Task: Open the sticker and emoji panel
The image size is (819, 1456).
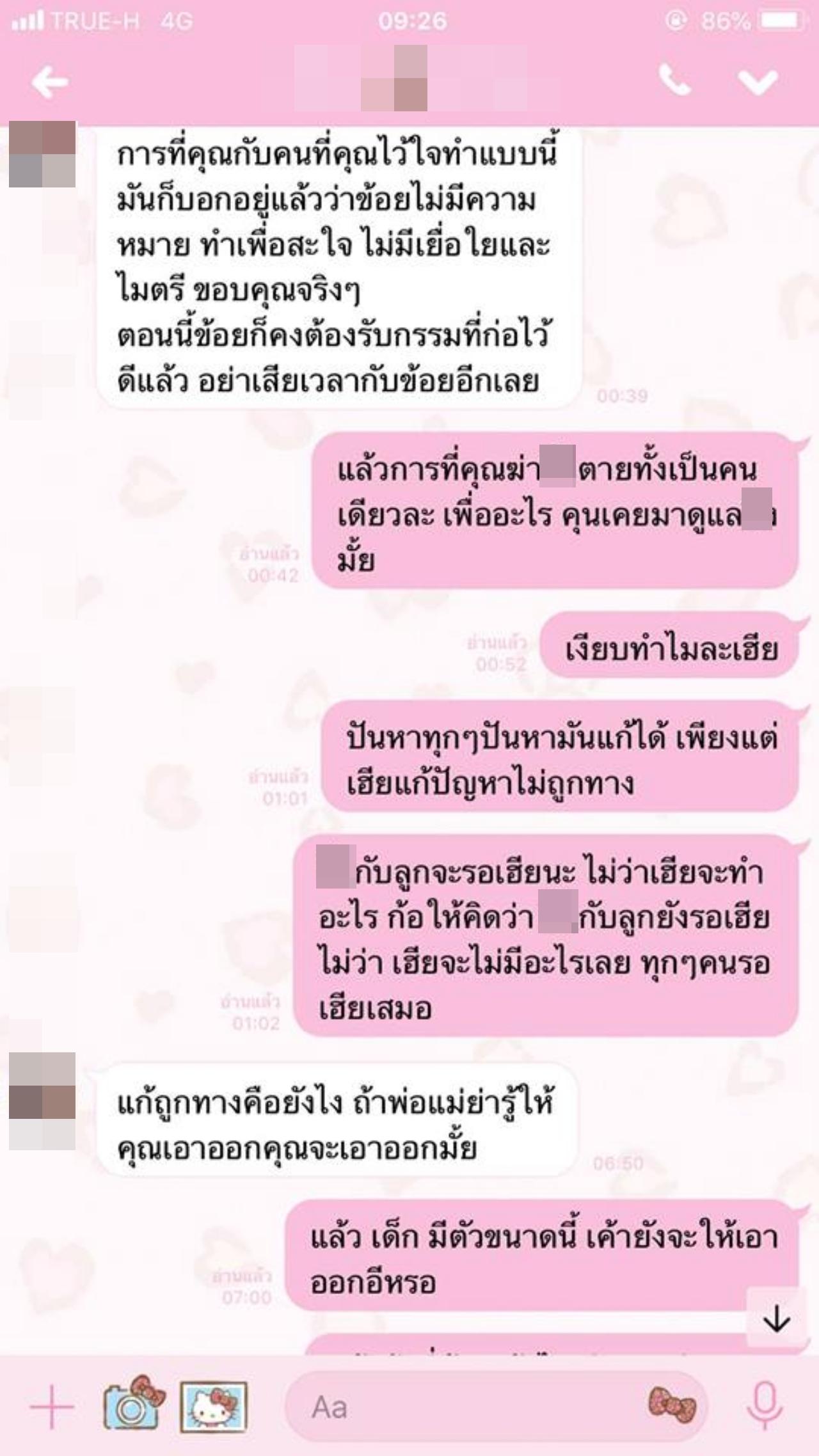Action: click(672, 1406)
